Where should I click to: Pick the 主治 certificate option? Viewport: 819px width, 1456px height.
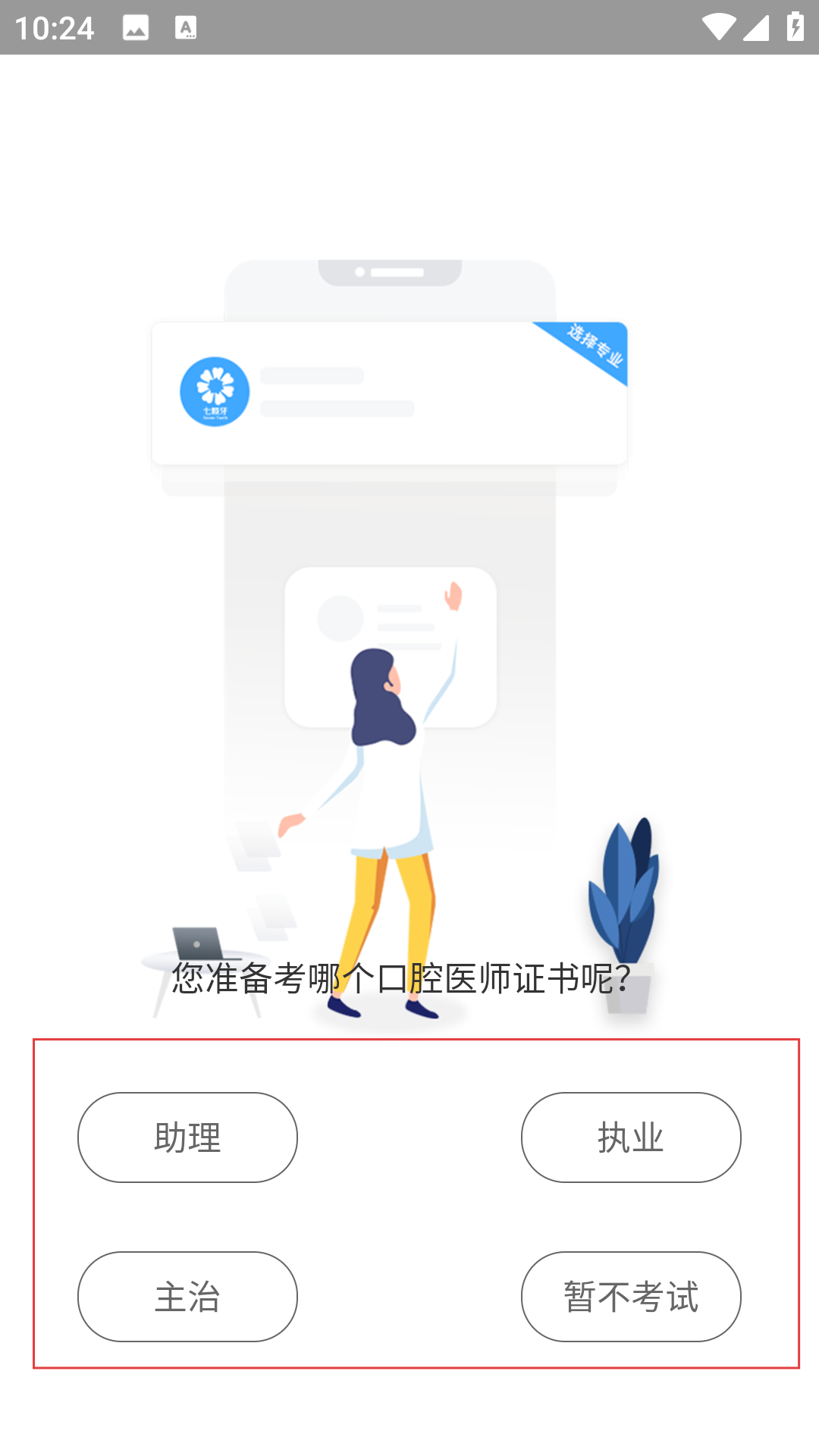(187, 1297)
